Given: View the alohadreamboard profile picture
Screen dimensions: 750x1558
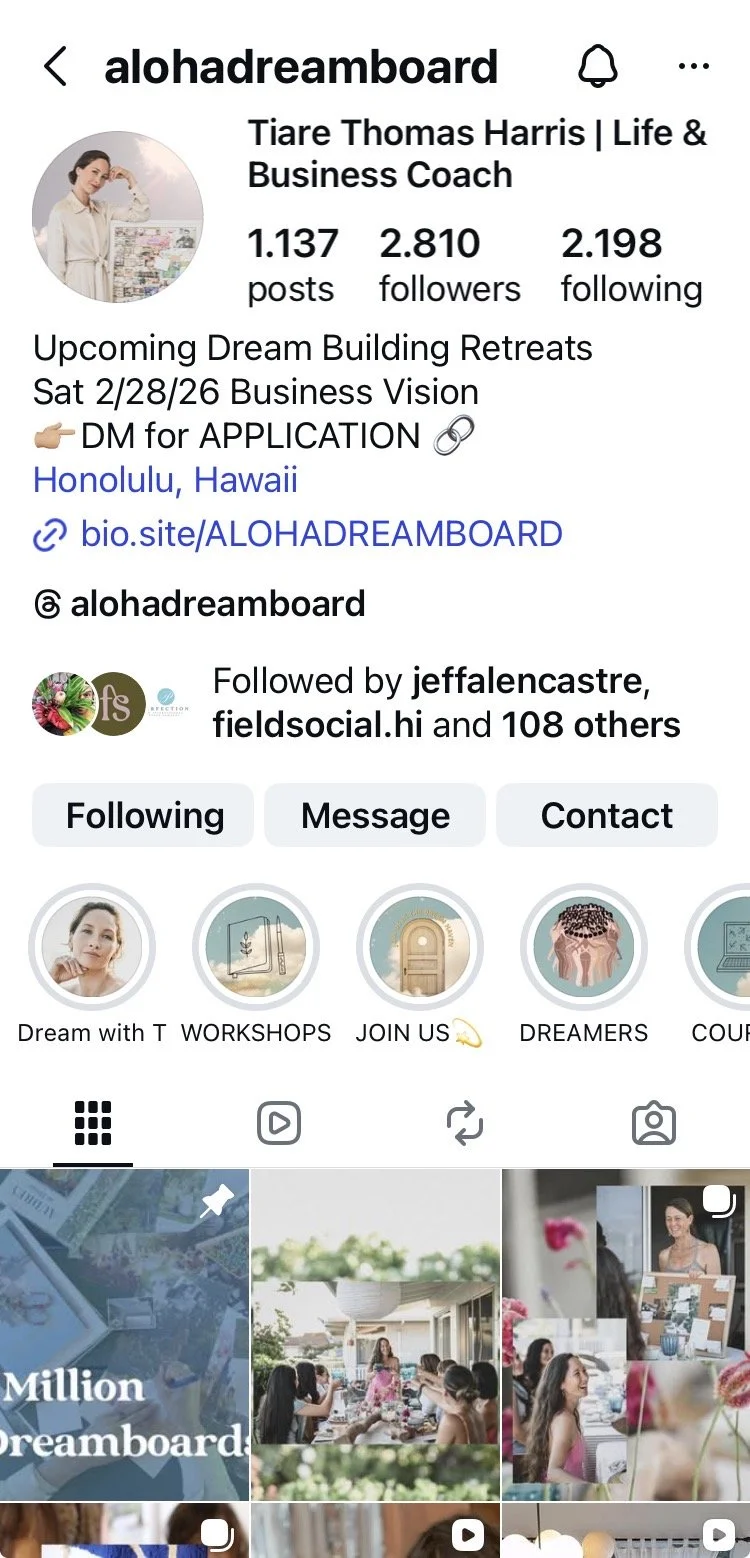Looking at the screenshot, I should (x=118, y=217).
